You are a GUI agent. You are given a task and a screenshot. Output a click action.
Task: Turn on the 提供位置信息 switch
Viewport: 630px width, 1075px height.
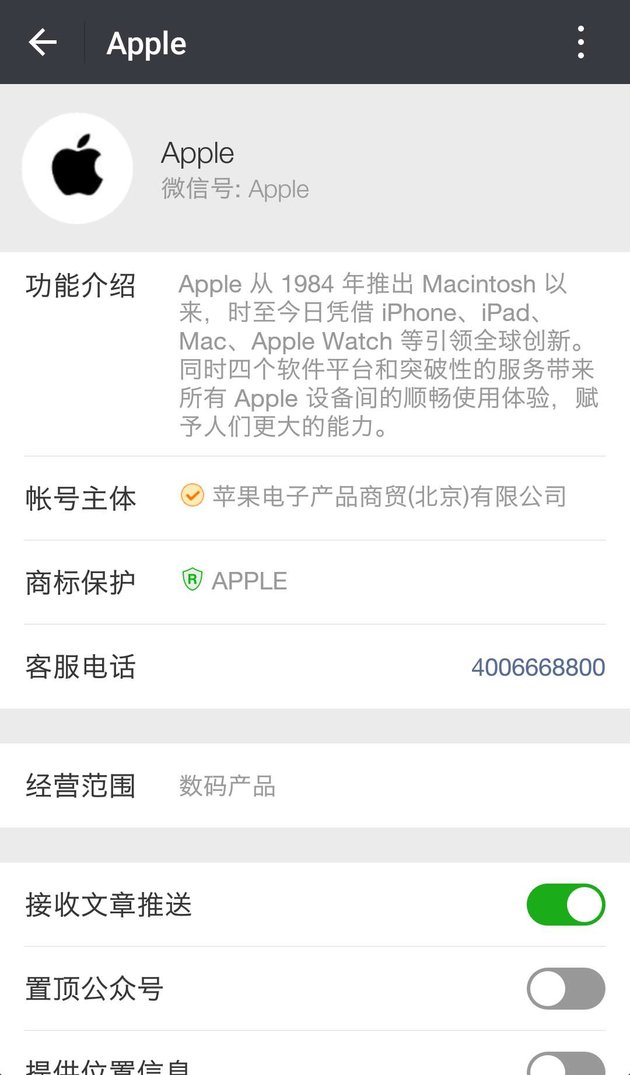coord(566,1064)
